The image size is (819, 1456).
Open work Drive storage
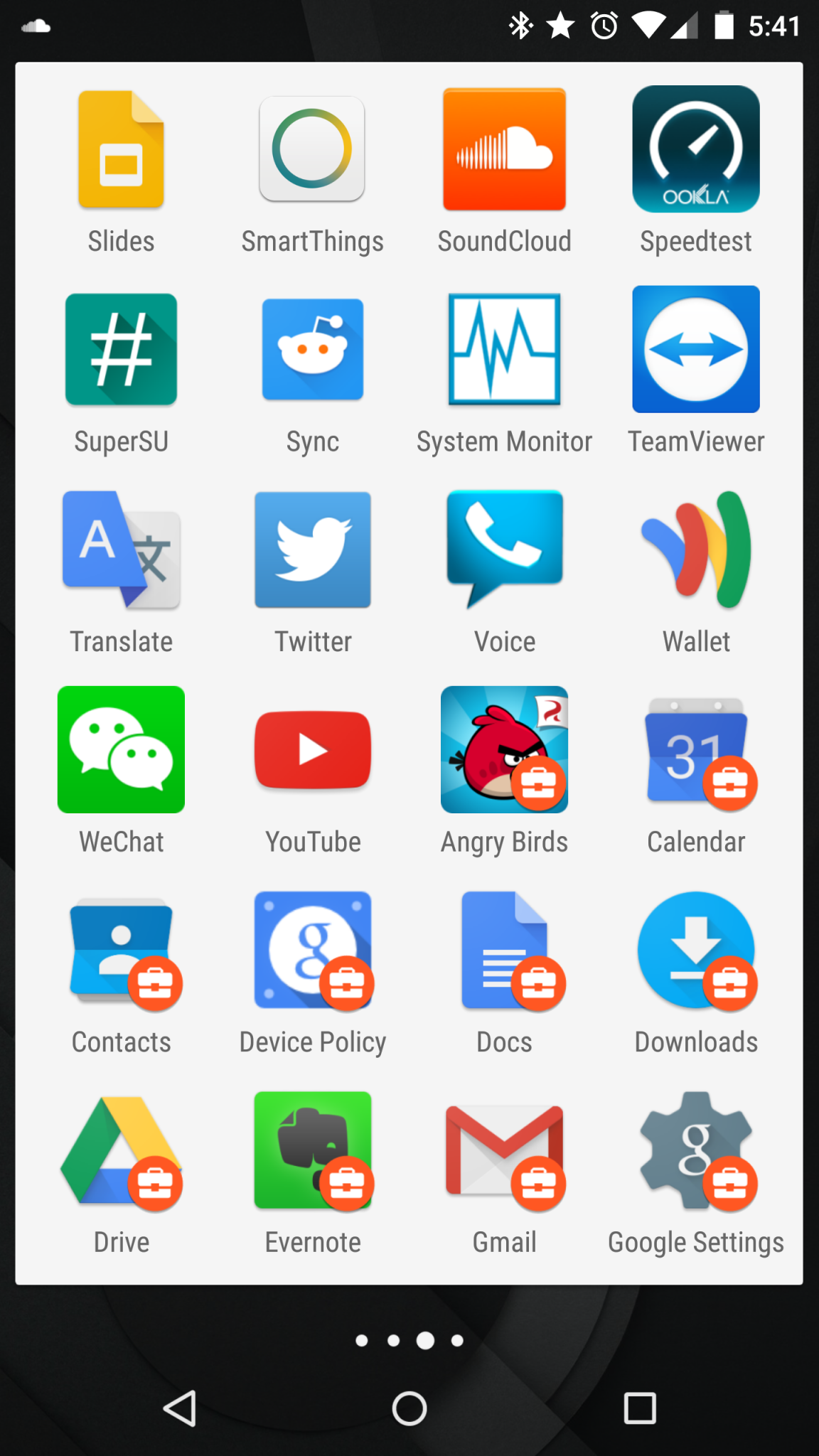click(121, 1150)
